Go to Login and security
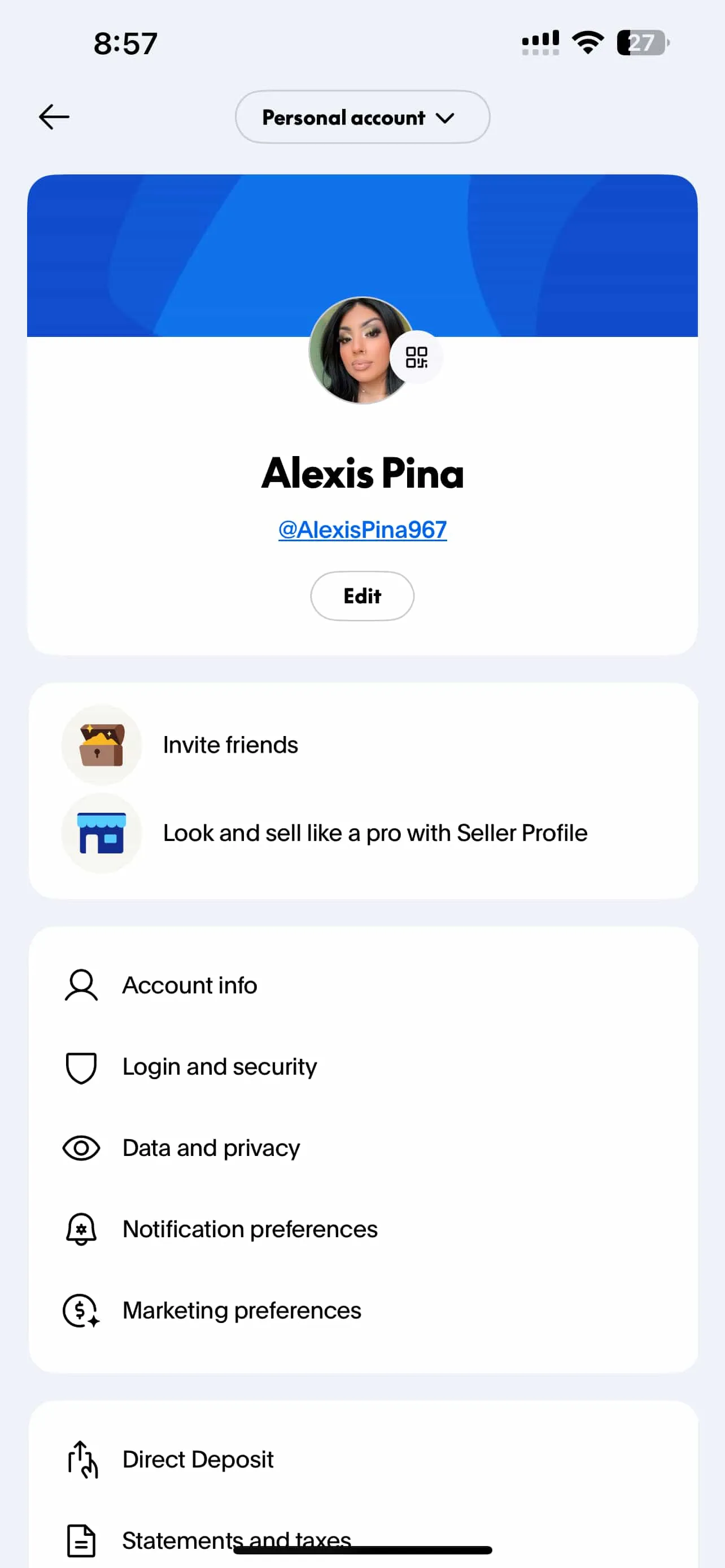725x1568 pixels. click(x=219, y=1066)
